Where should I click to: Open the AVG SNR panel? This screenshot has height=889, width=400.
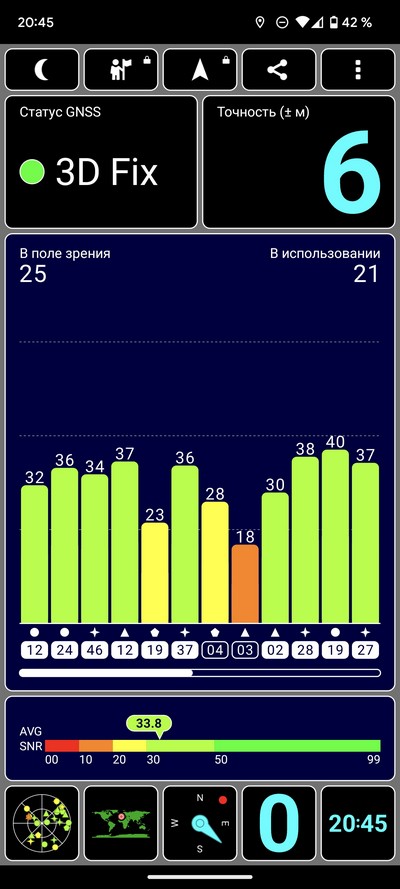200,739
